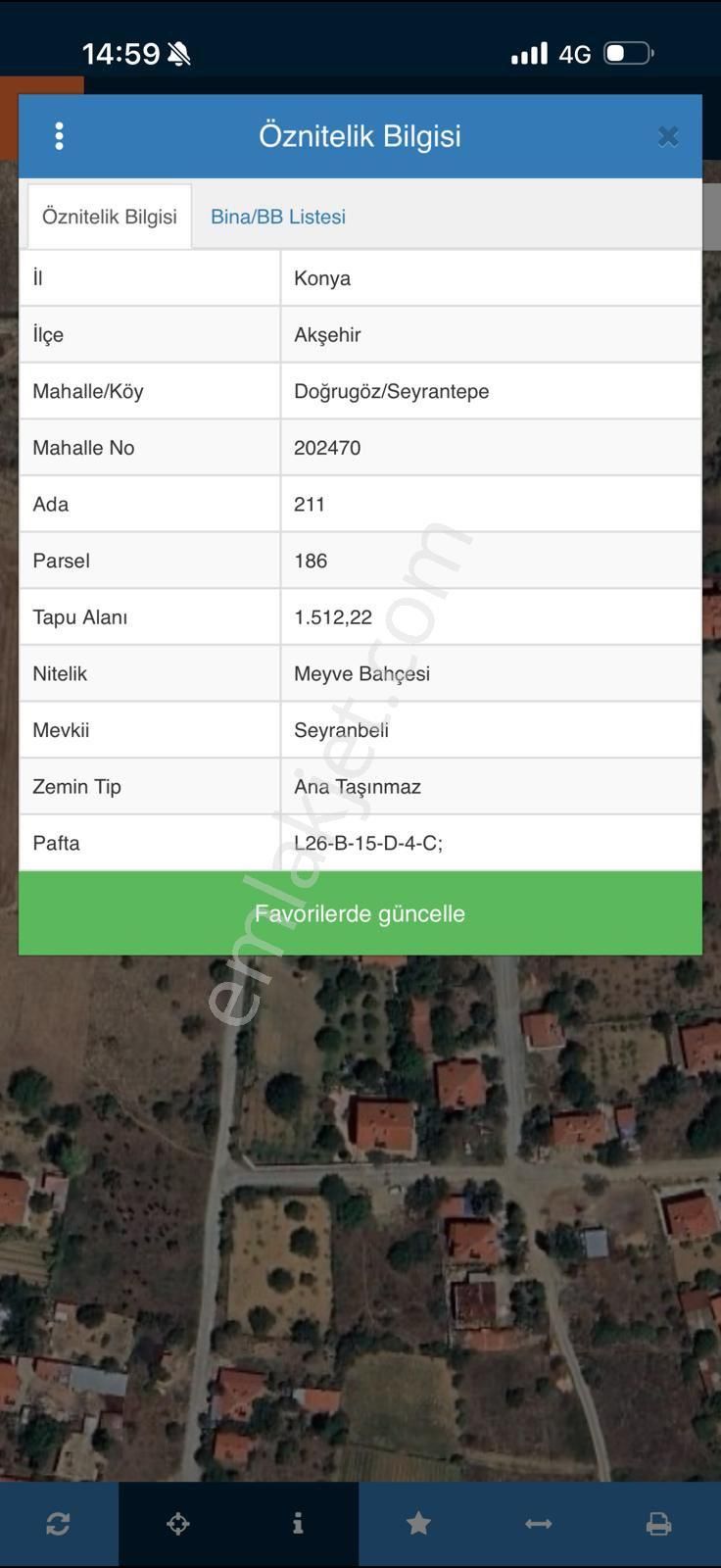Tap the refresh icon in bottom toolbar
The height and width of the screenshot is (1568, 721).
[x=59, y=1523]
